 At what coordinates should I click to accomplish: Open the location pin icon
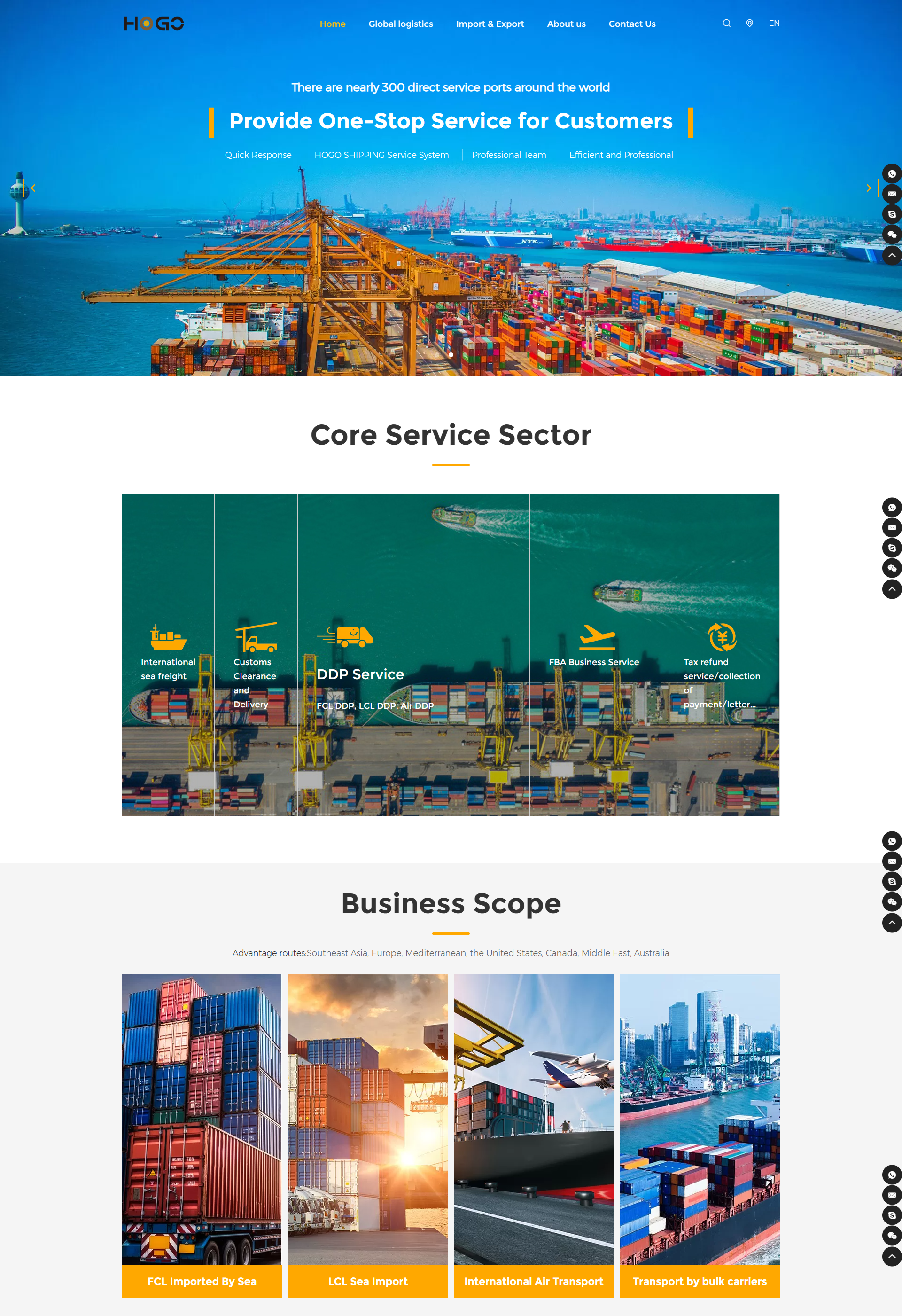(x=749, y=23)
